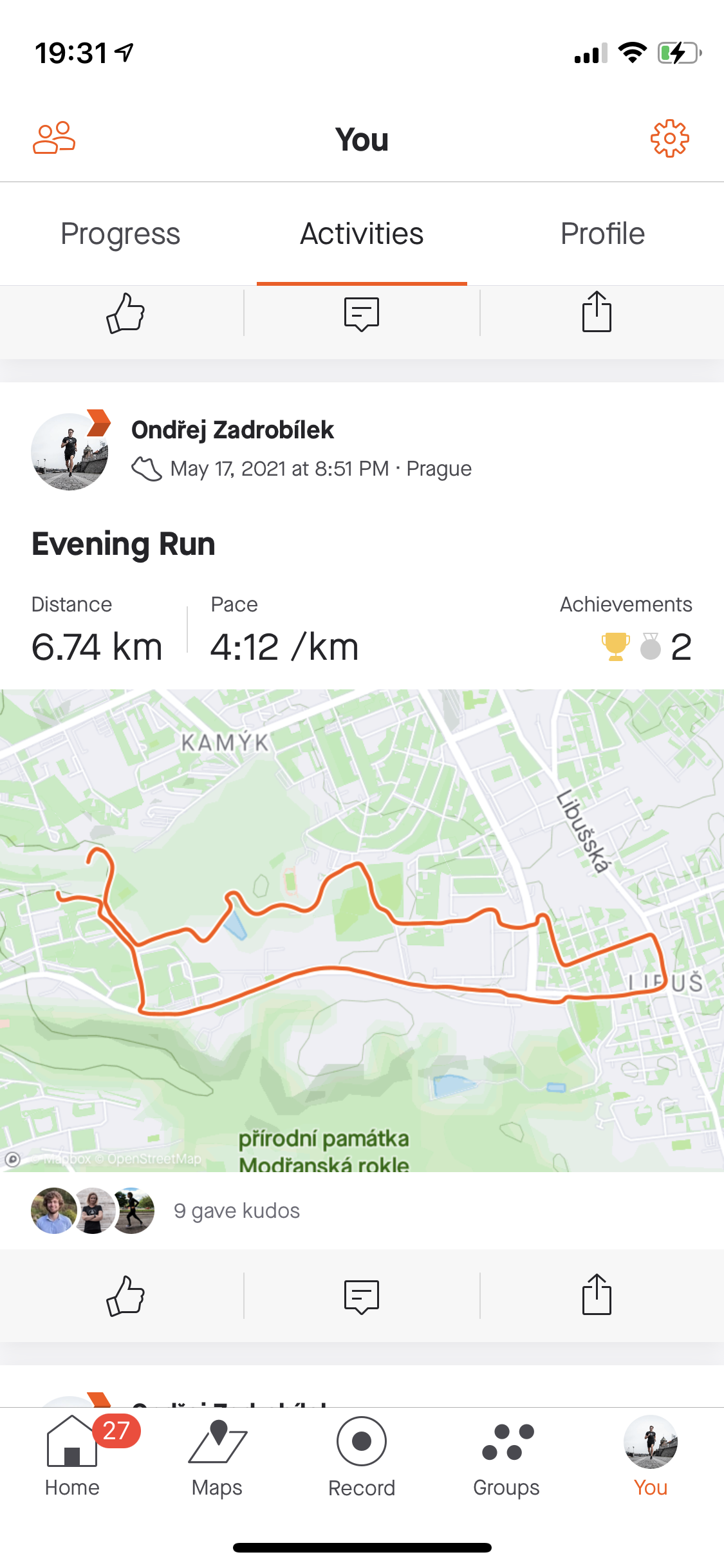
Task: Switch to the Profile tab
Action: pos(602,234)
